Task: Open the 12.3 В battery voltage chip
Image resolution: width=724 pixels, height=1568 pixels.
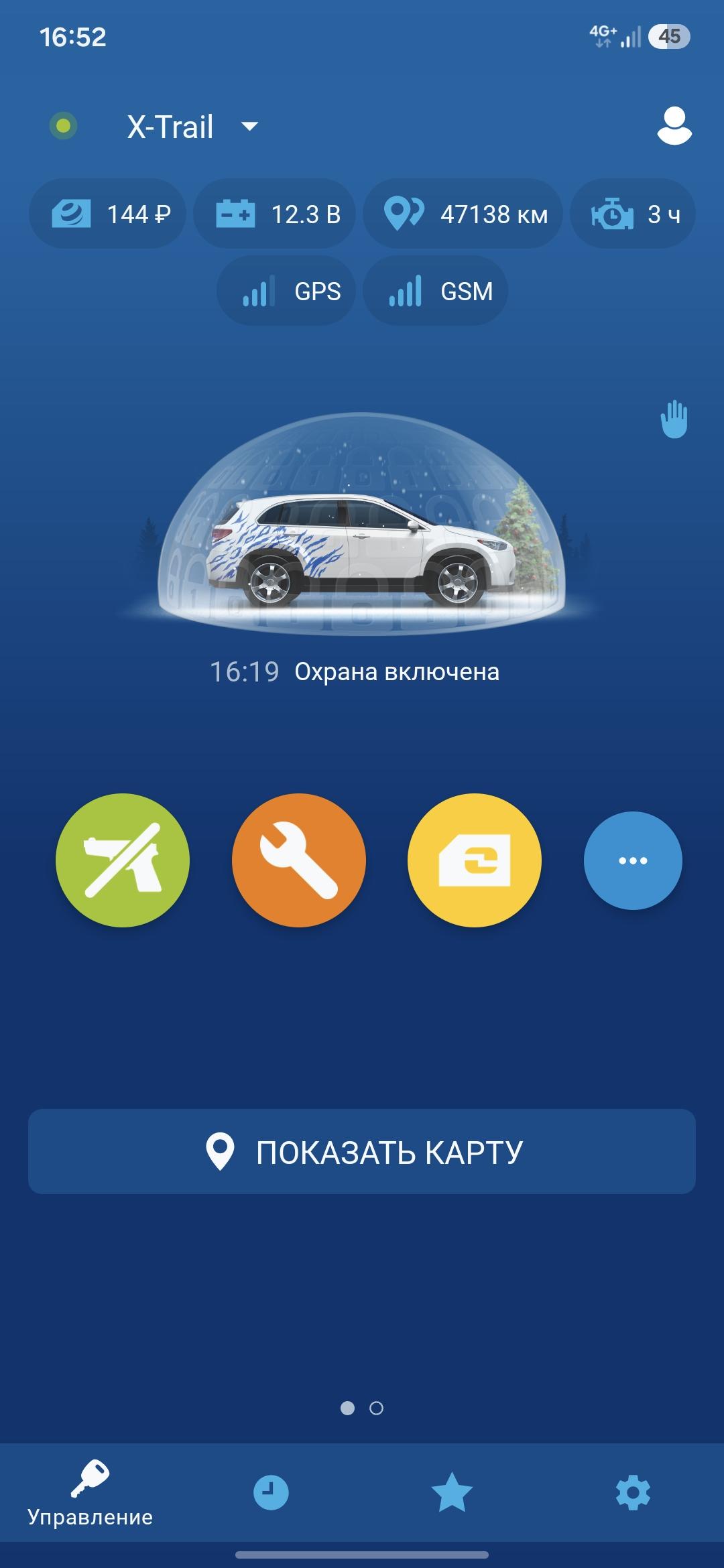Action: pyautogui.click(x=274, y=214)
